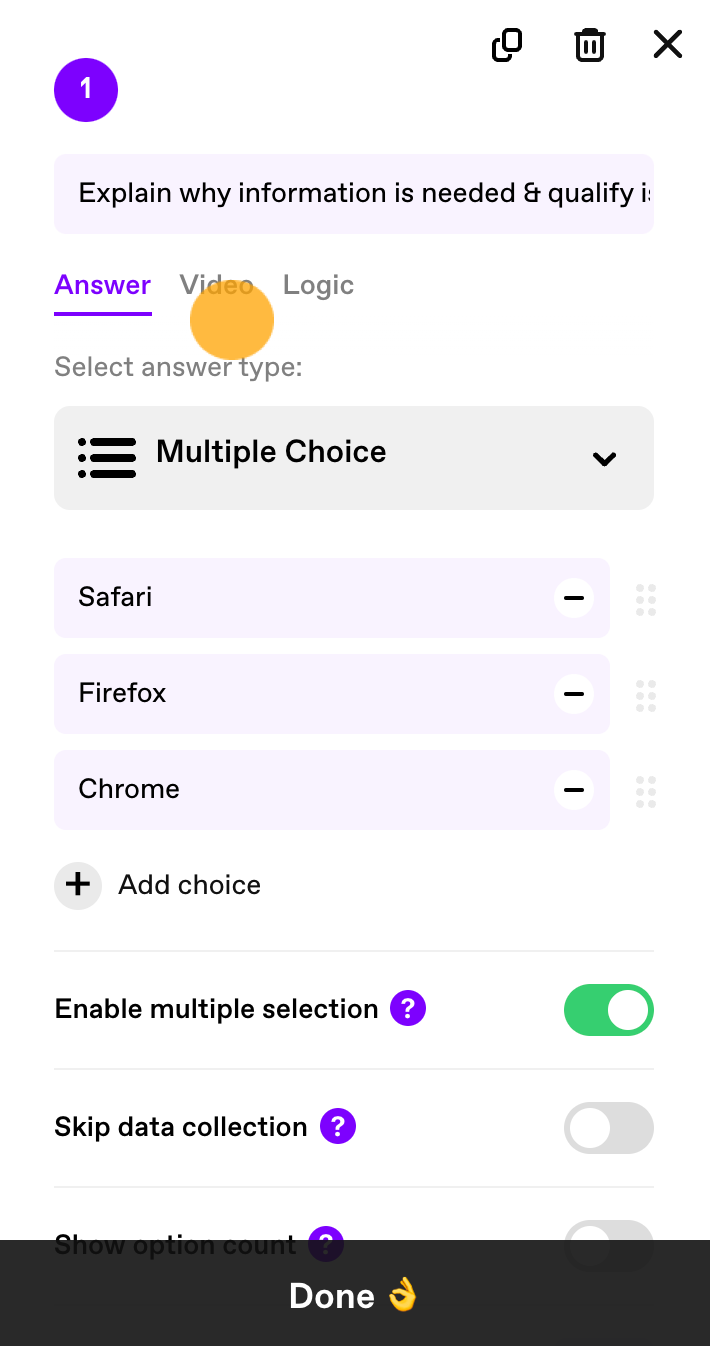Remove the Chrome choice
710x1346 pixels.
[x=574, y=790]
